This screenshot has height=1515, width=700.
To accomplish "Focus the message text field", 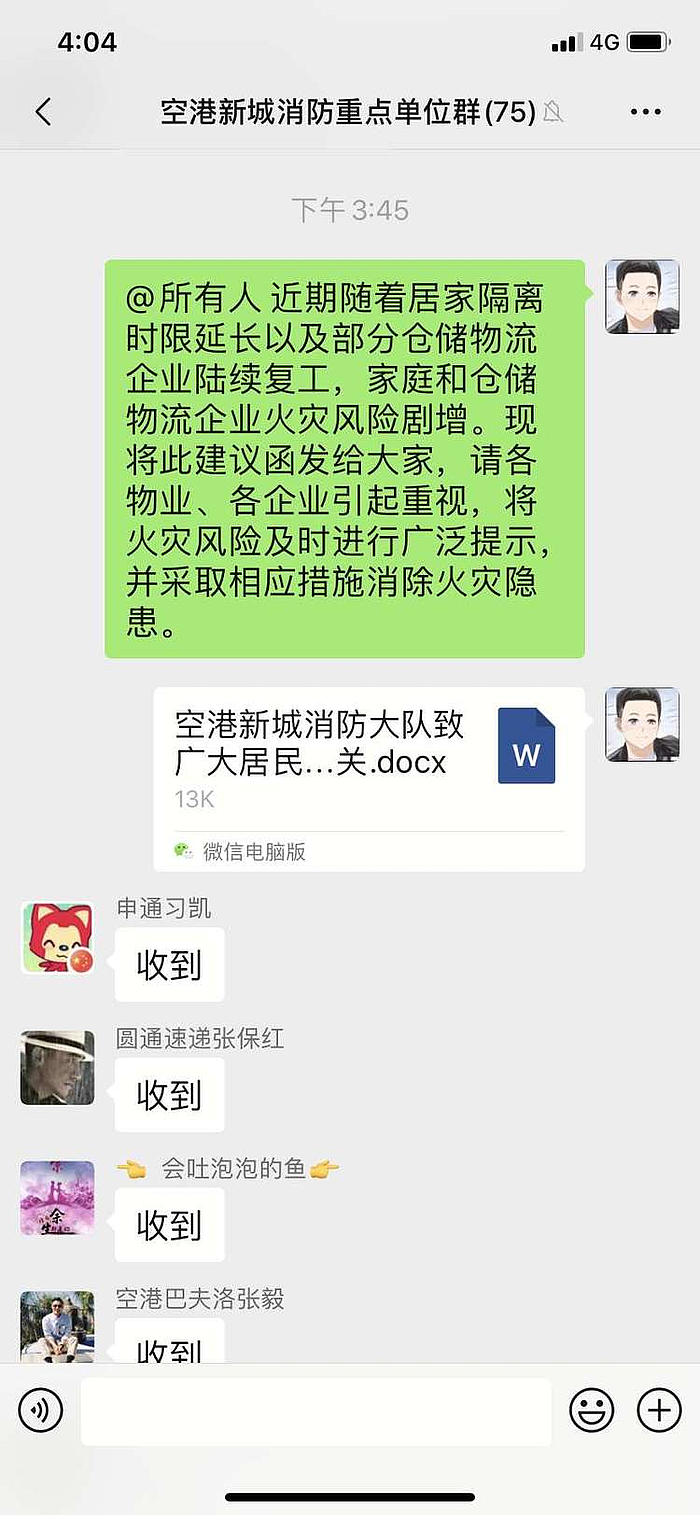I will tap(316, 1411).
